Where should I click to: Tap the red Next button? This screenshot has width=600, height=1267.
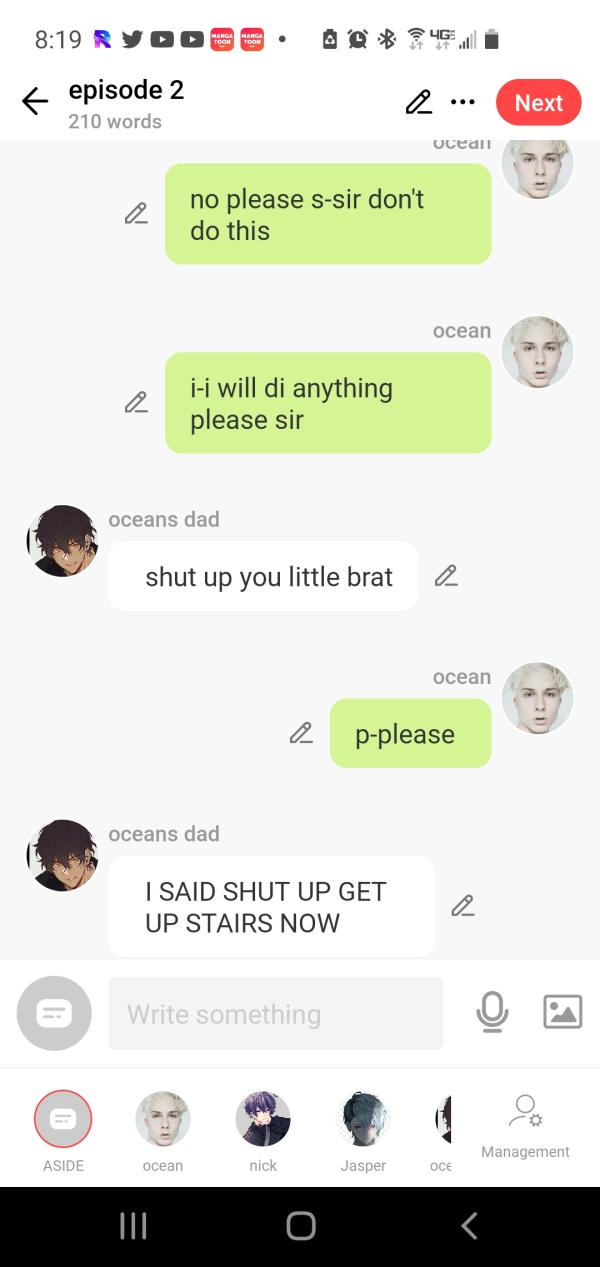pos(538,102)
